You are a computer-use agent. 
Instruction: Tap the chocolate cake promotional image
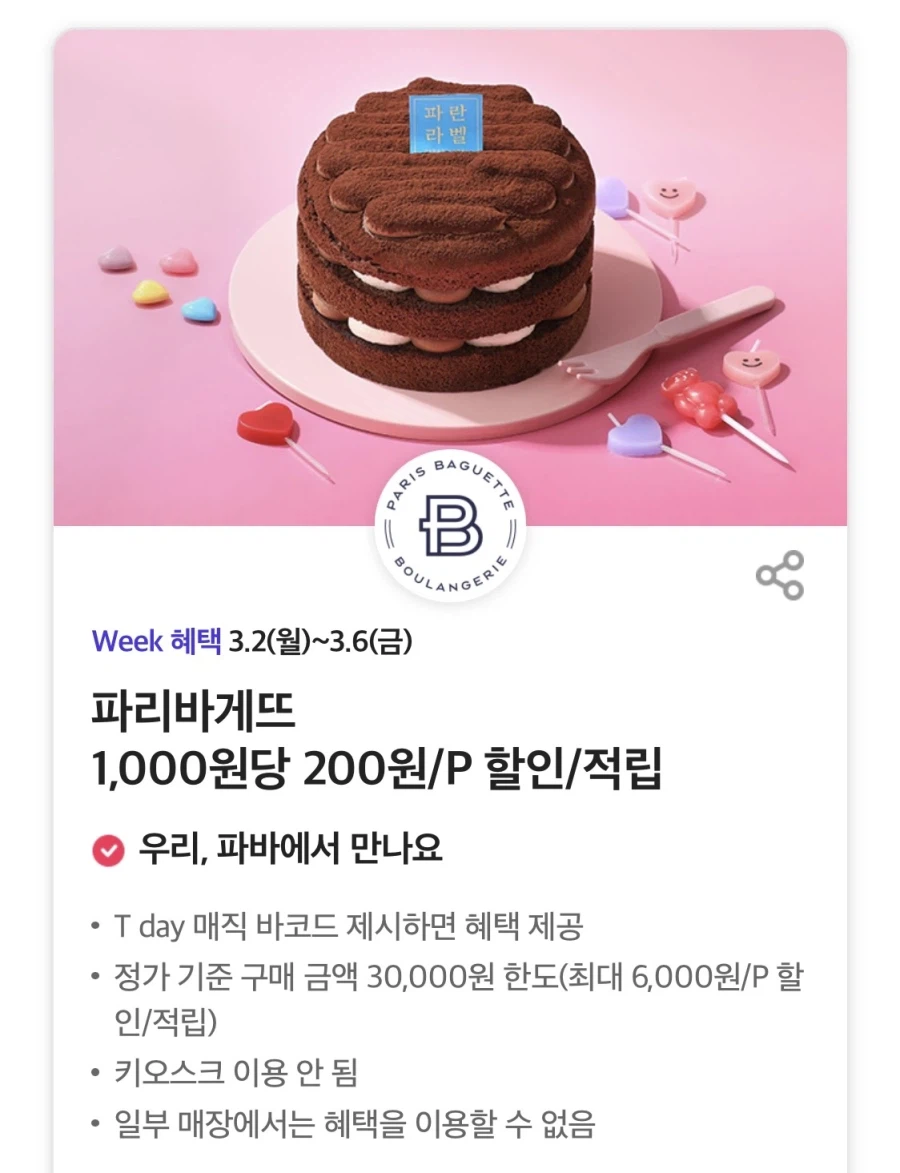450,250
